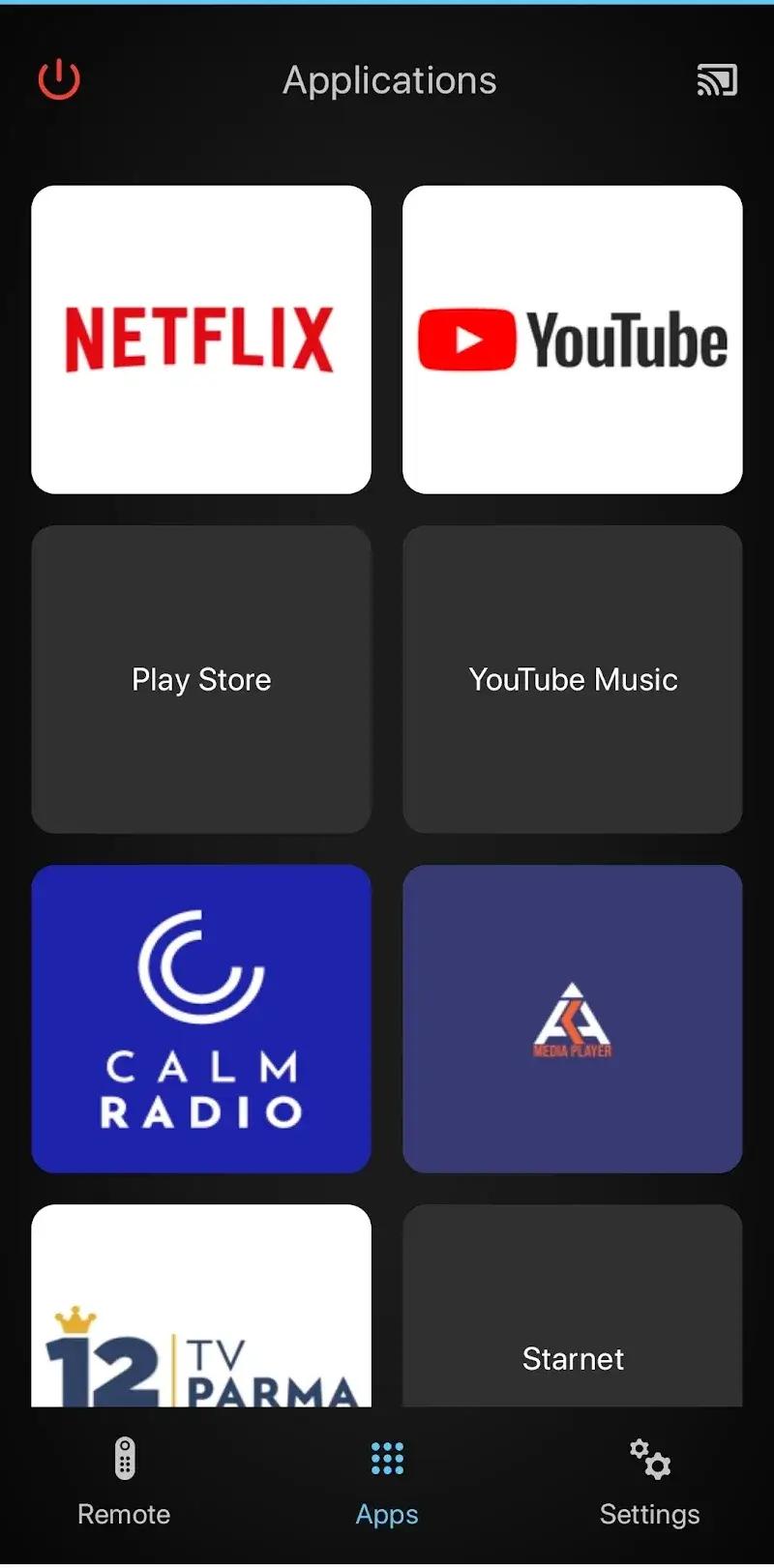
Task: Open the Play Store tile
Action: tap(200, 678)
